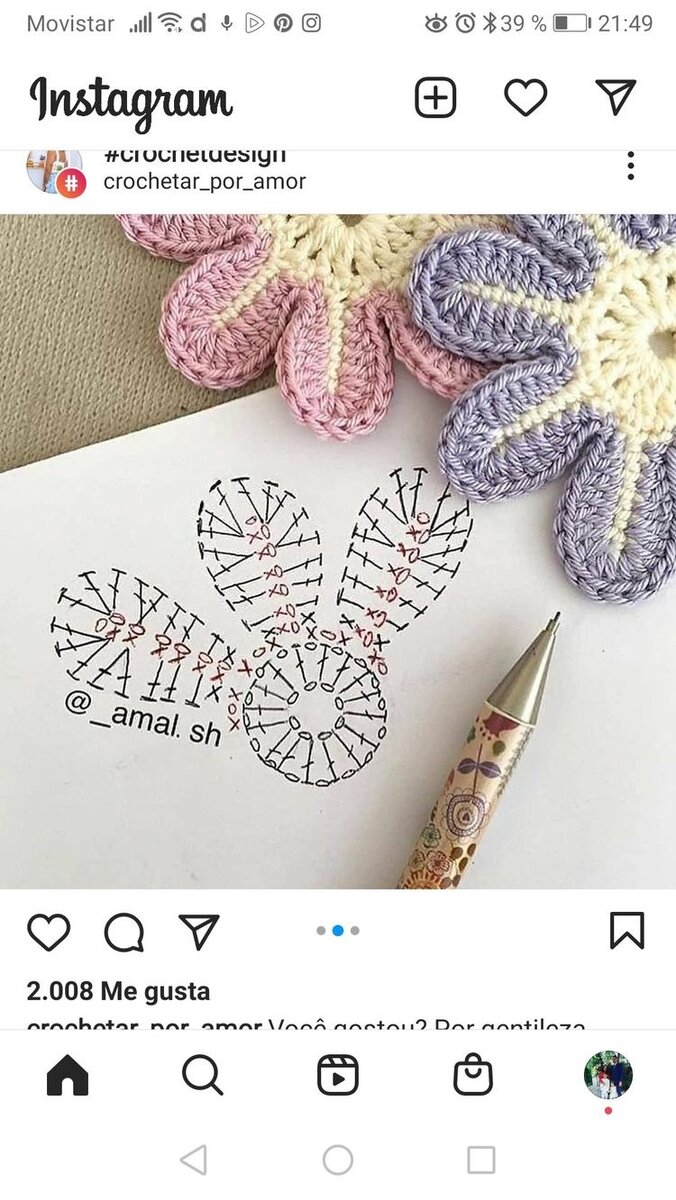Image resolution: width=676 pixels, height=1200 pixels.
Task: Like the crochet flower post
Action: (x=48, y=932)
